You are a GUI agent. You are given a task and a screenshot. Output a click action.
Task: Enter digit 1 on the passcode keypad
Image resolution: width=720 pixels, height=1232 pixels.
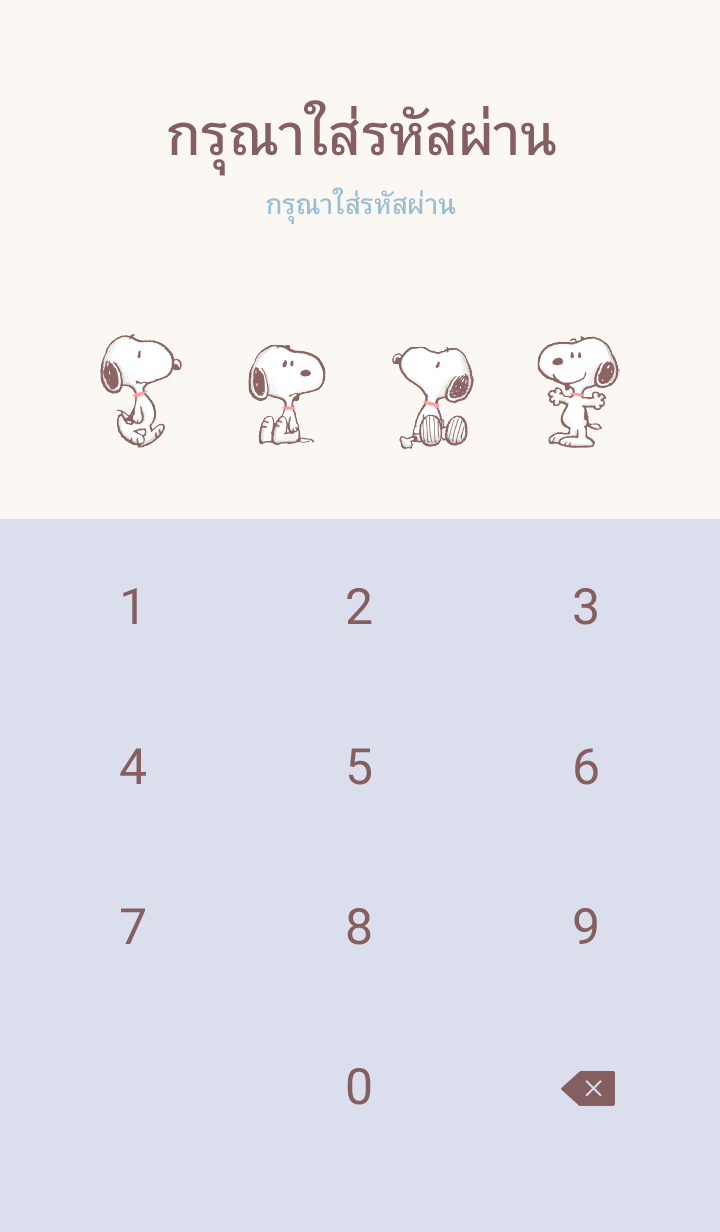[x=132, y=607]
